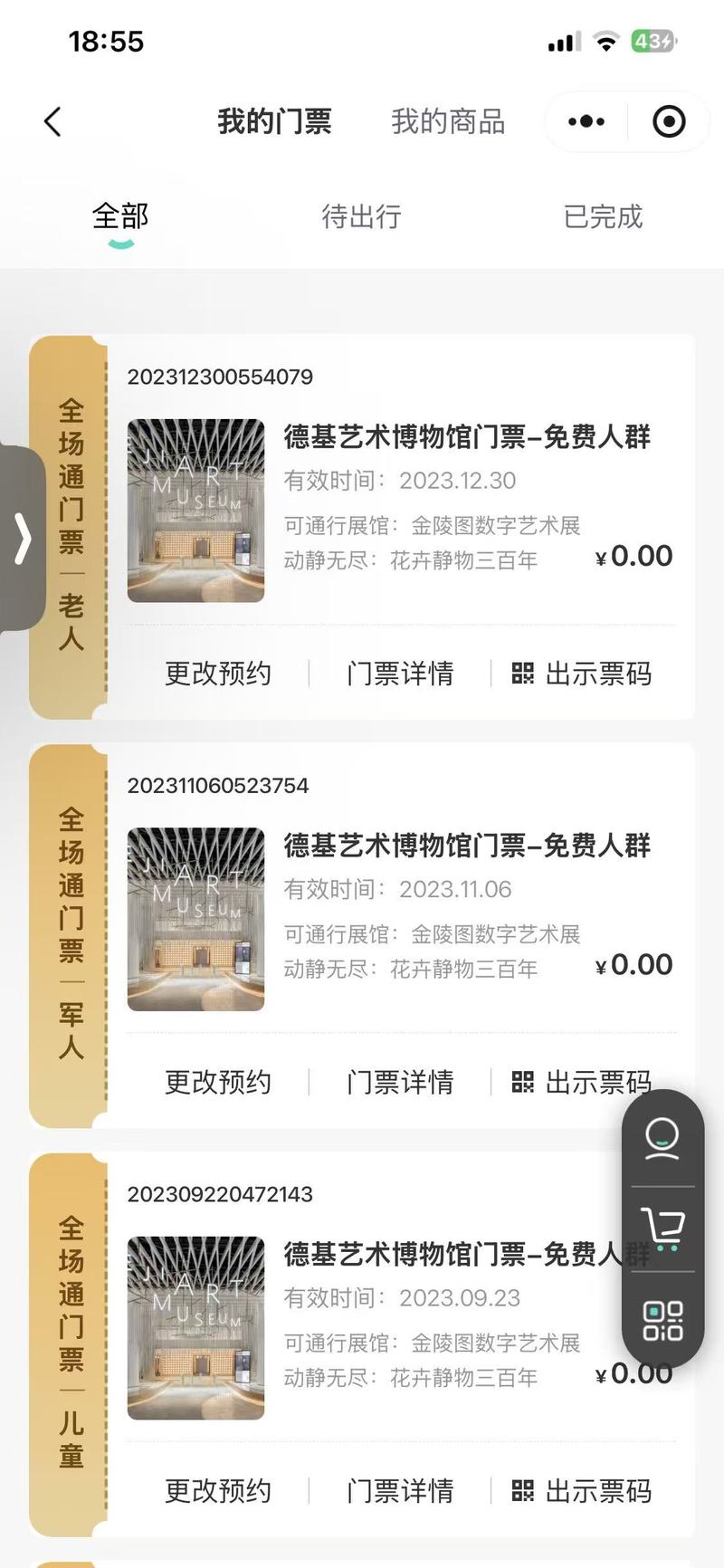
Task: Show the 全部 tickets tab
Action: (x=120, y=216)
